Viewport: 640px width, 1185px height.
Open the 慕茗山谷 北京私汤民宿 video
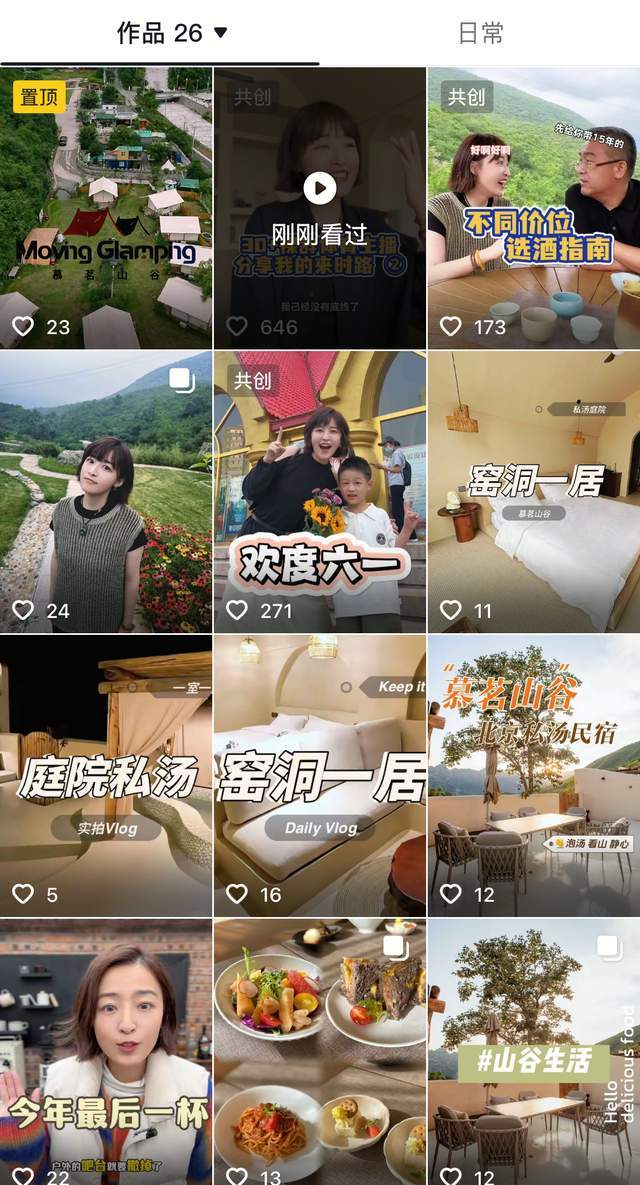(533, 776)
